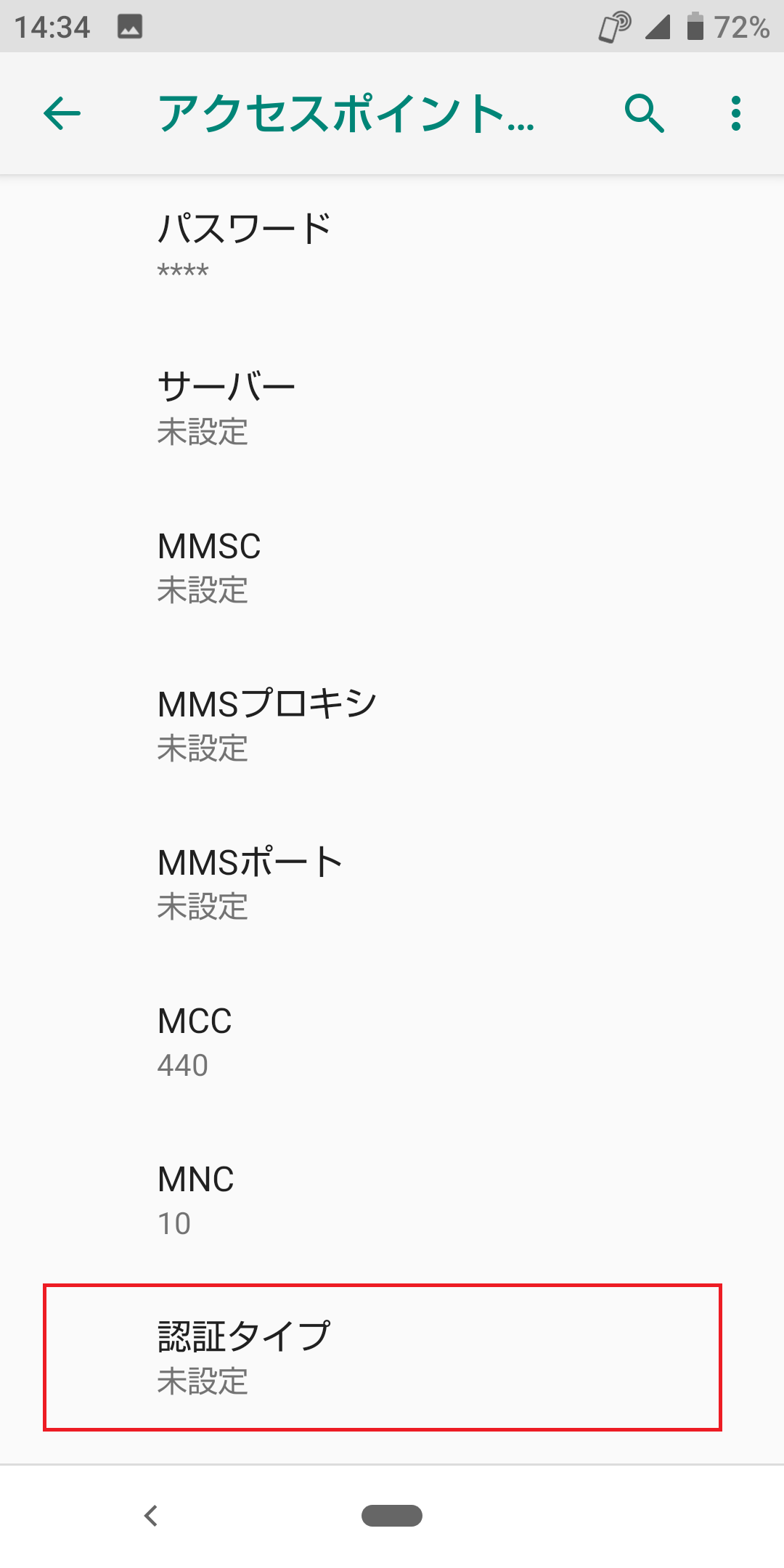Viewport: 784px width, 1568px height.
Task: Open the サーバー setting entry
Action: pos(392,407)
